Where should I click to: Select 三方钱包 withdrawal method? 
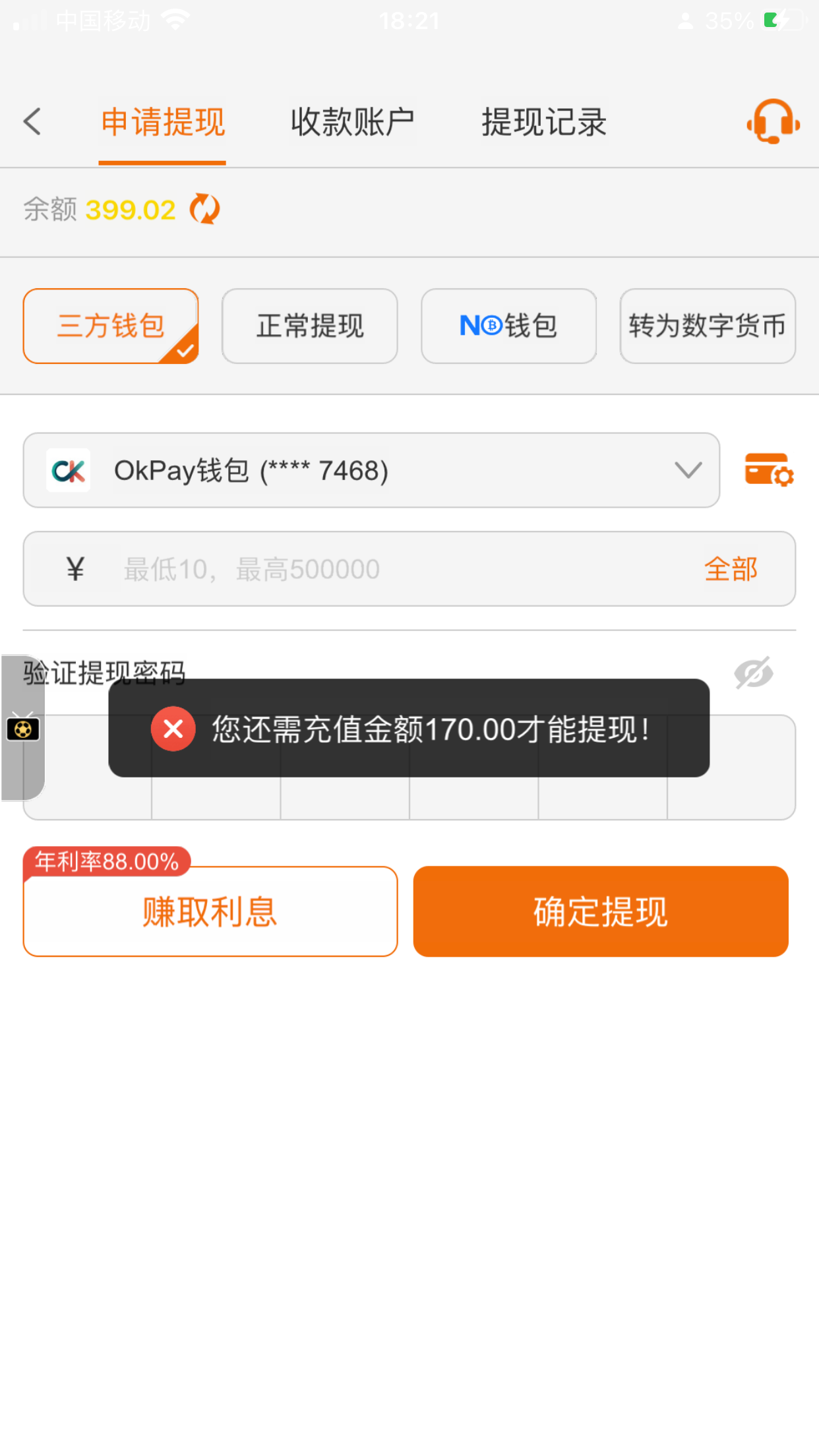(x=111, y=326)
